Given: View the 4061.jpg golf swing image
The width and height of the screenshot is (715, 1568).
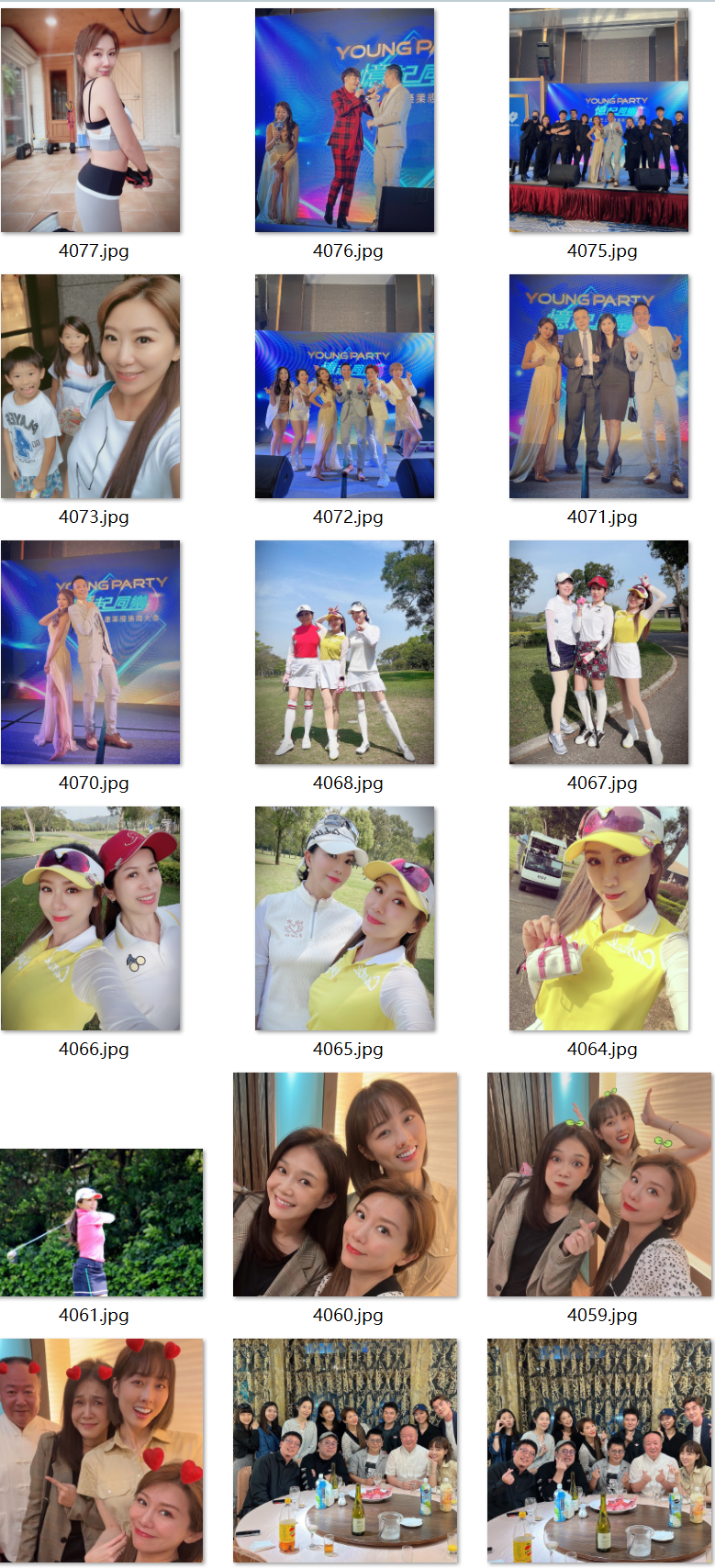Looking at the screenshot, I should click(x=101, y=1222).
